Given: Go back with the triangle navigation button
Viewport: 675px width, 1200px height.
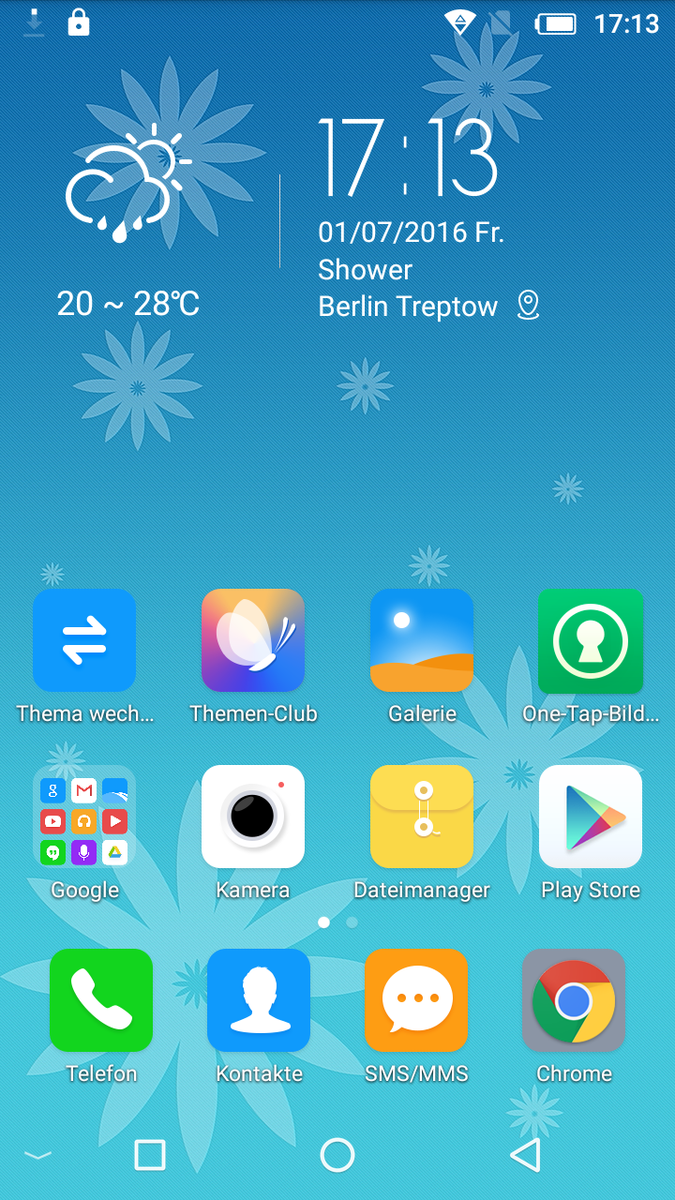Looking at the screenshot, I should pyautogui.click(x=526, y=1155).
